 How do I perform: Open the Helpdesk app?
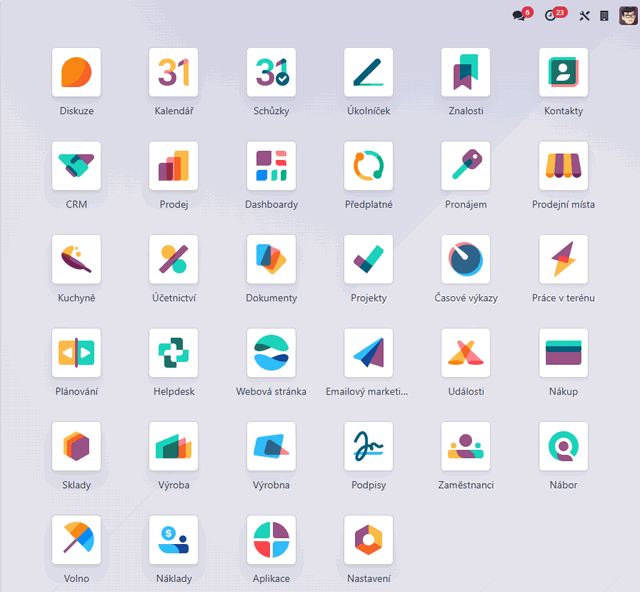point(174,353)
